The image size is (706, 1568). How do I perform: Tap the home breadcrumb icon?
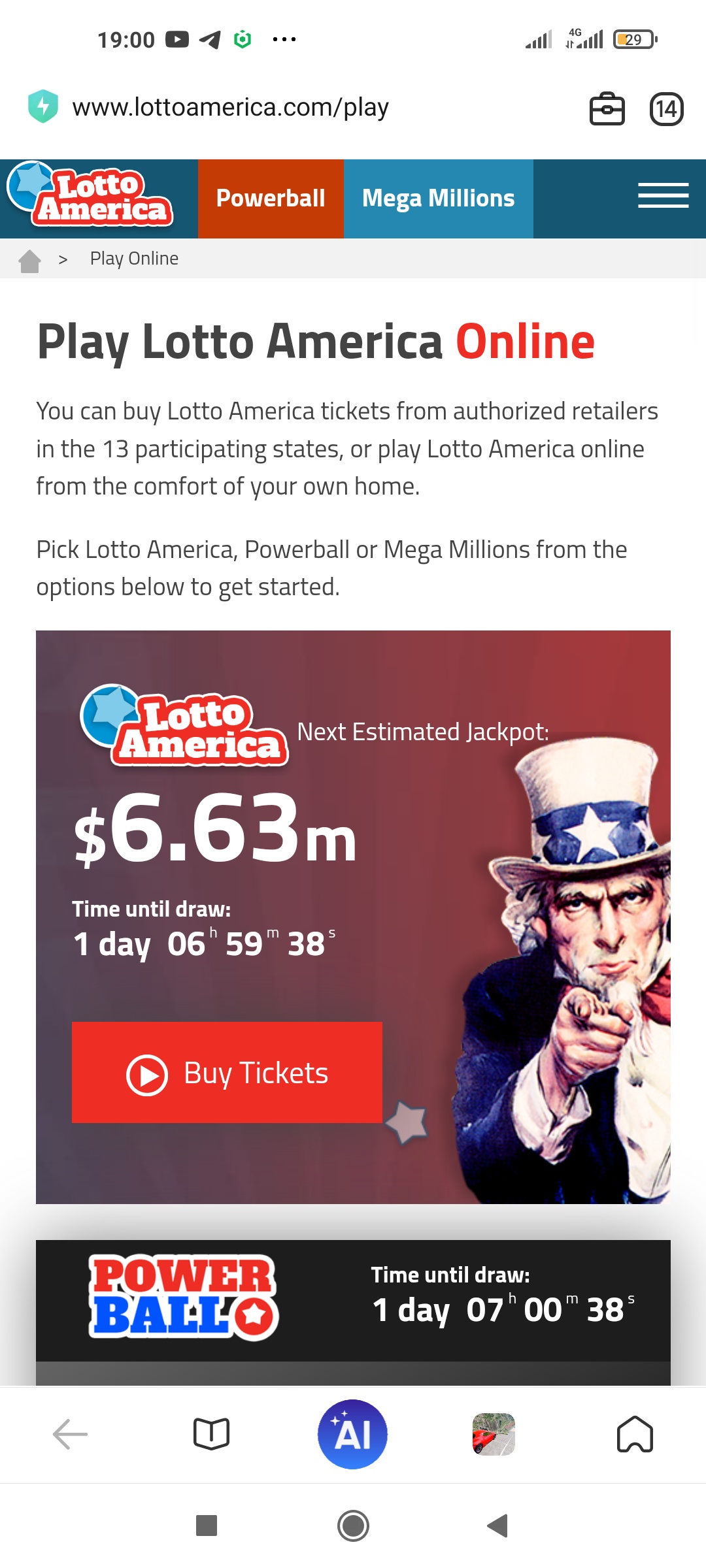coord(29,260)
